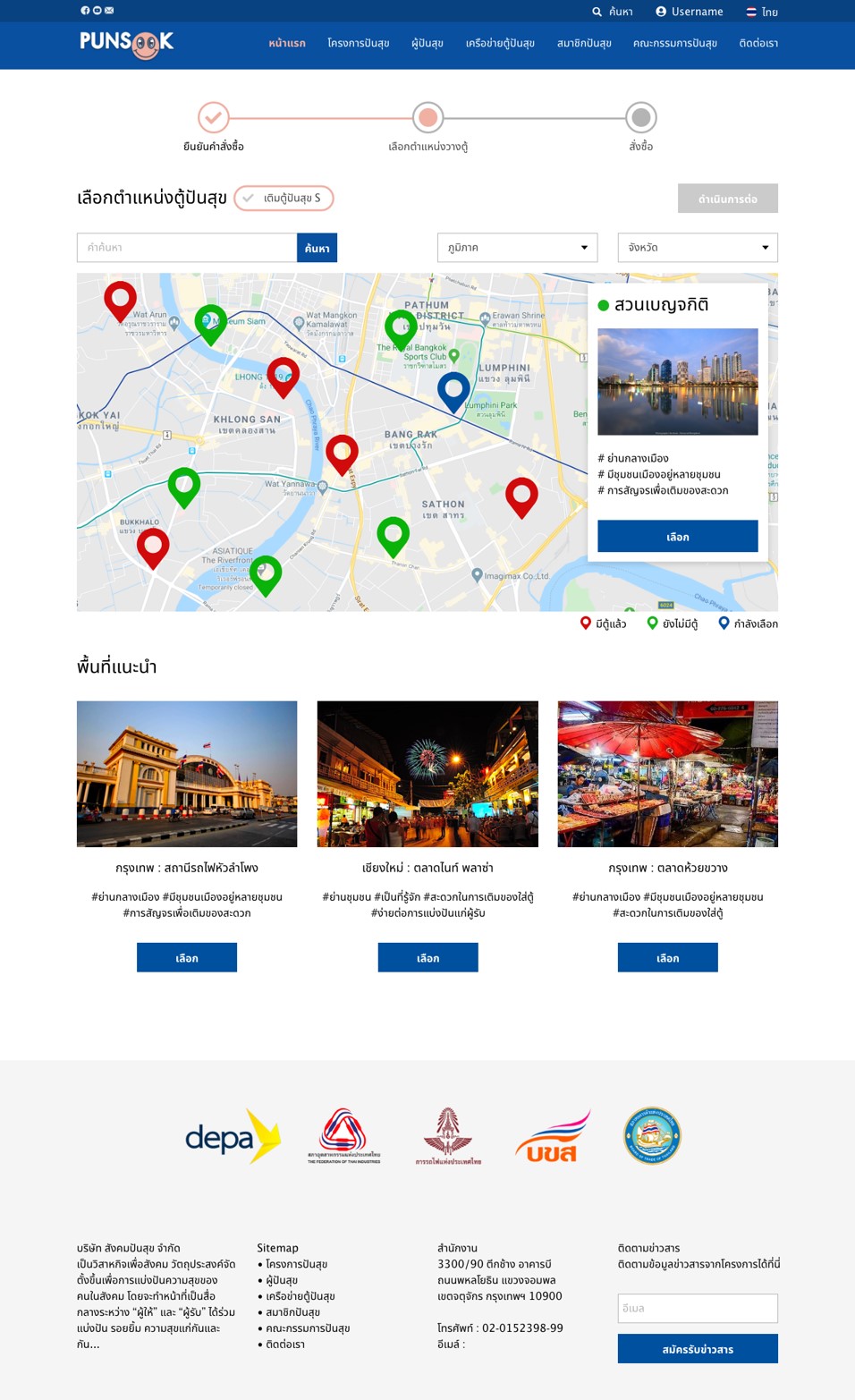Choose ตลาดไนท์ พลาซ่า with เลือก
The width and height of the screenshot is (855, 1400).
[x=427, y=957]
